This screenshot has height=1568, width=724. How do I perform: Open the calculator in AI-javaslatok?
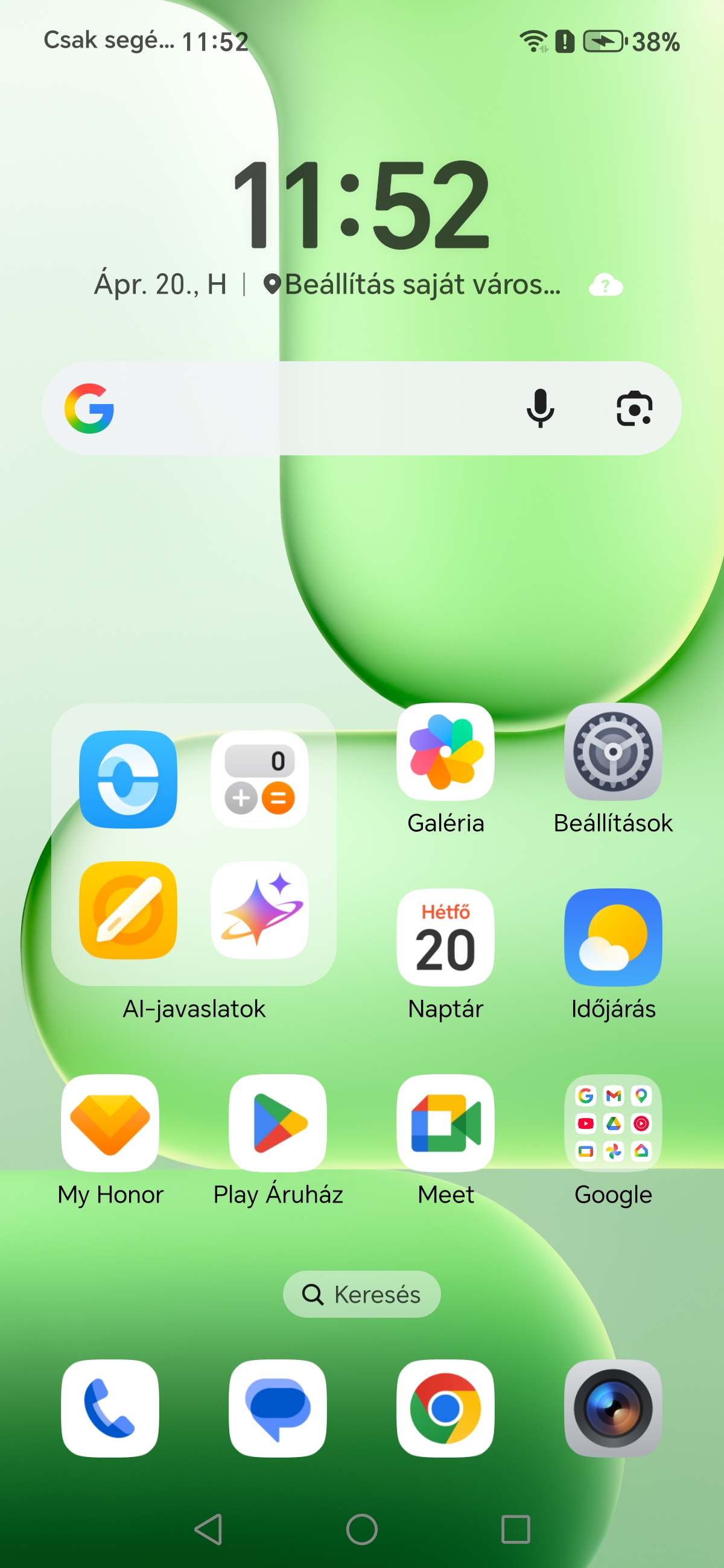point(259,779)
